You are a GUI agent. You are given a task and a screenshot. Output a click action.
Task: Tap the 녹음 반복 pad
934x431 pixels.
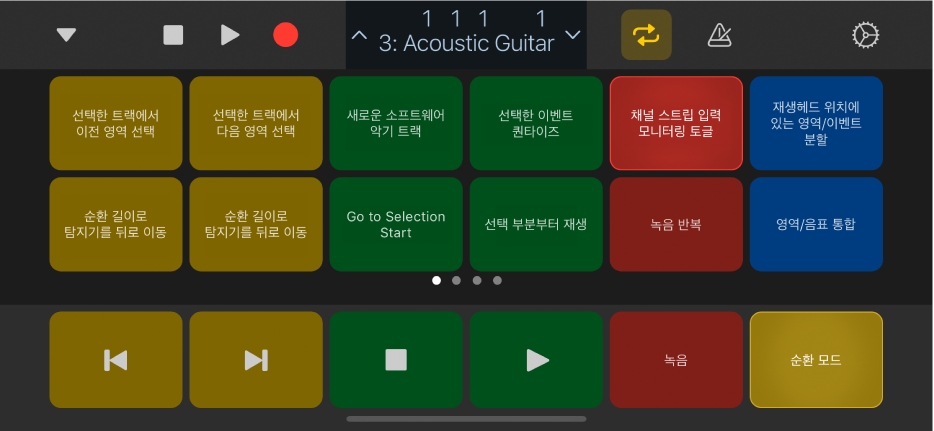click(676, 224)
